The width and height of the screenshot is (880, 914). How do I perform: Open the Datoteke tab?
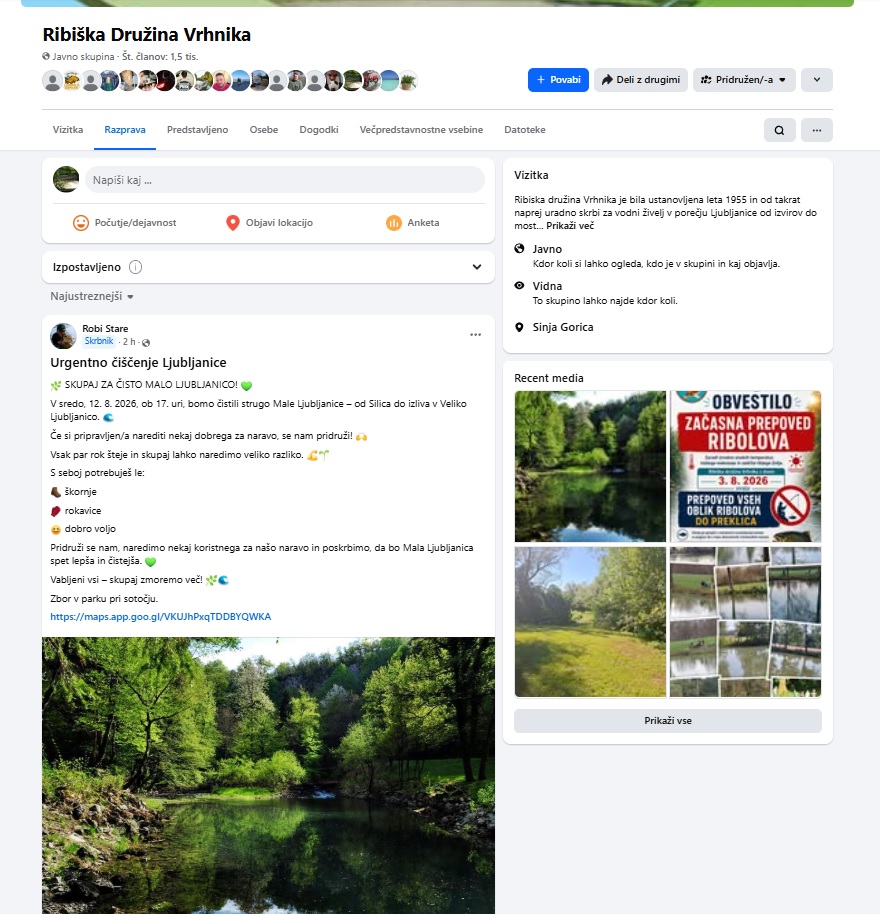pyautogui.click(x=525, y=129)
